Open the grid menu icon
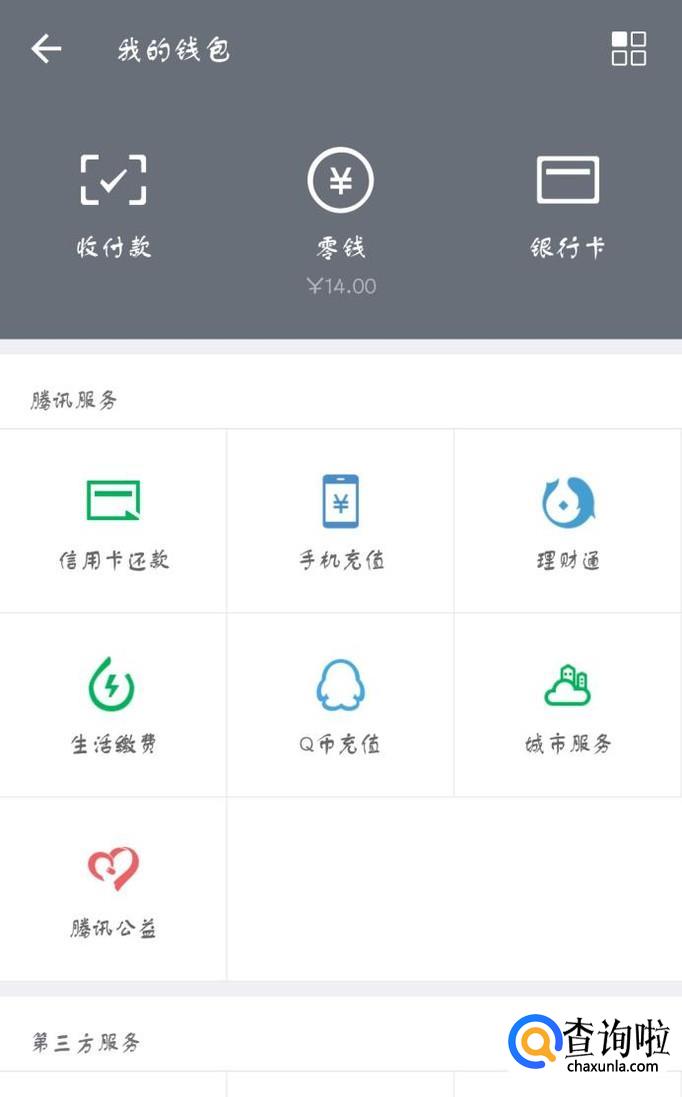Viewport: 682px width, 1097px height. (629, 49)
